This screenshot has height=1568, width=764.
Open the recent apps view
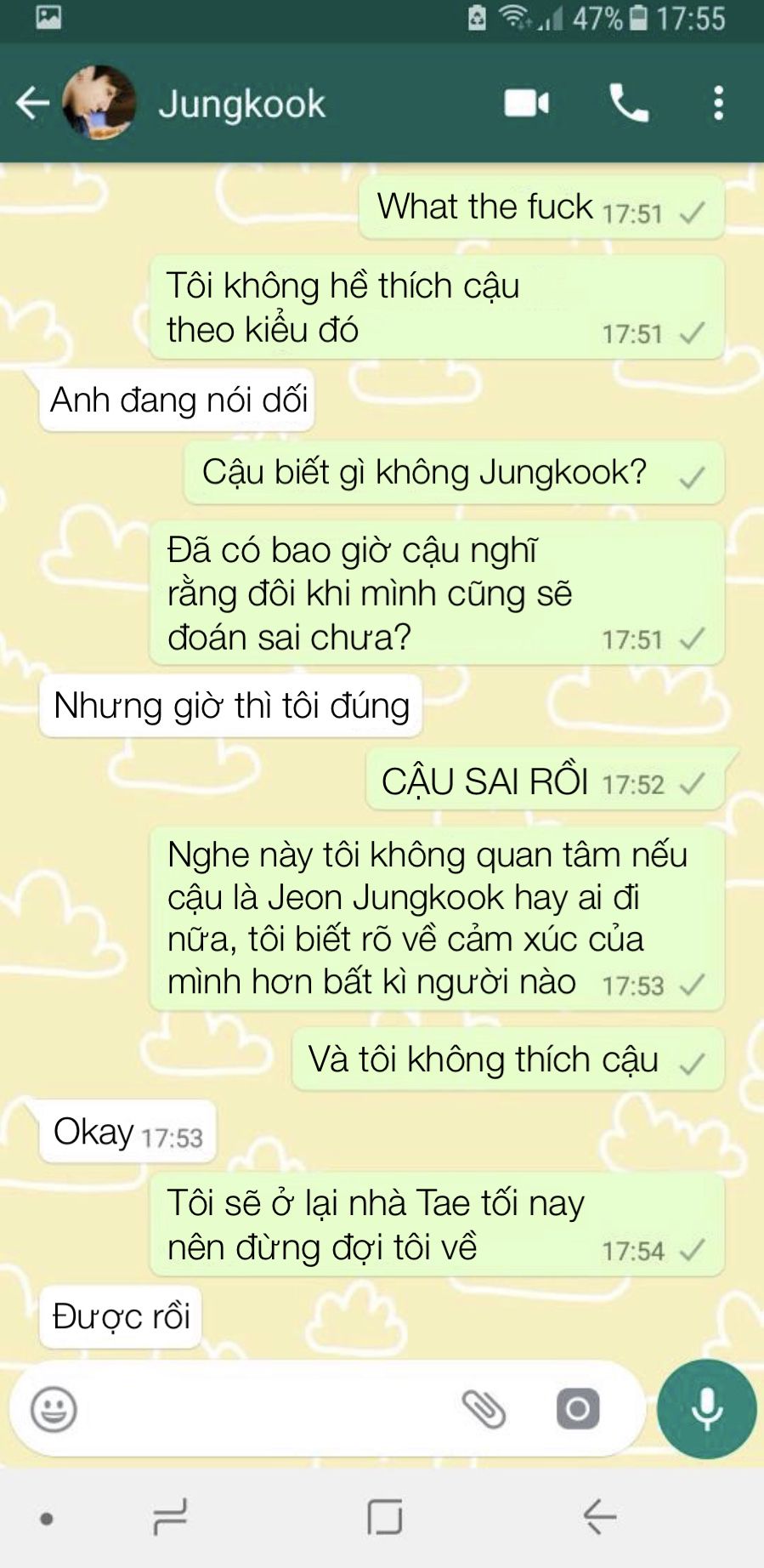click(170, 1516)
